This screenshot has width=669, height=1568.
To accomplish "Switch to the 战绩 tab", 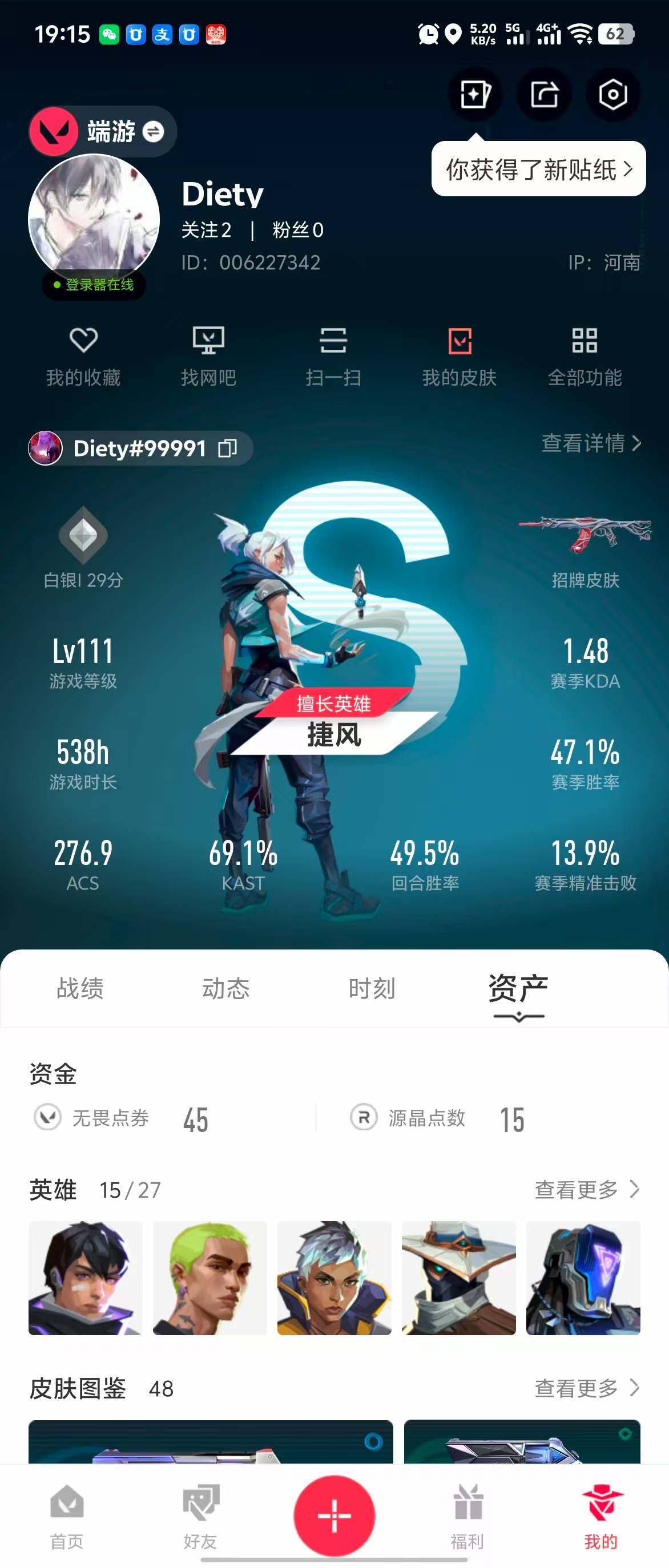I will [80, 988].
